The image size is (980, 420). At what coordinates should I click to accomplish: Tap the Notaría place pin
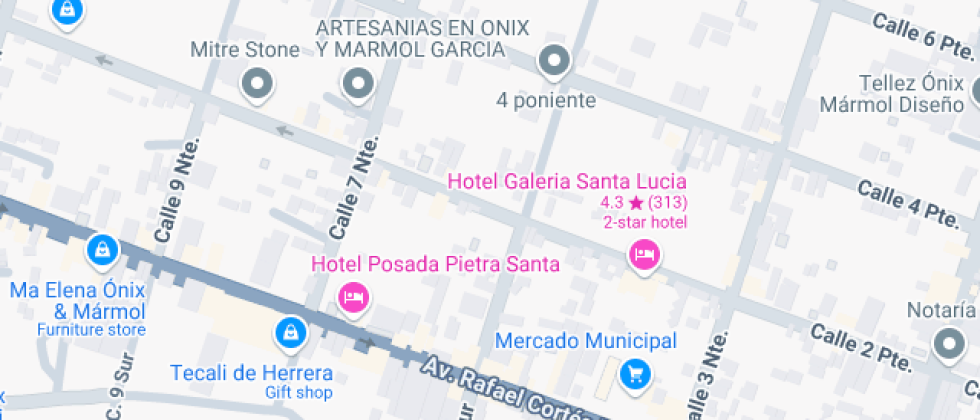947,345
